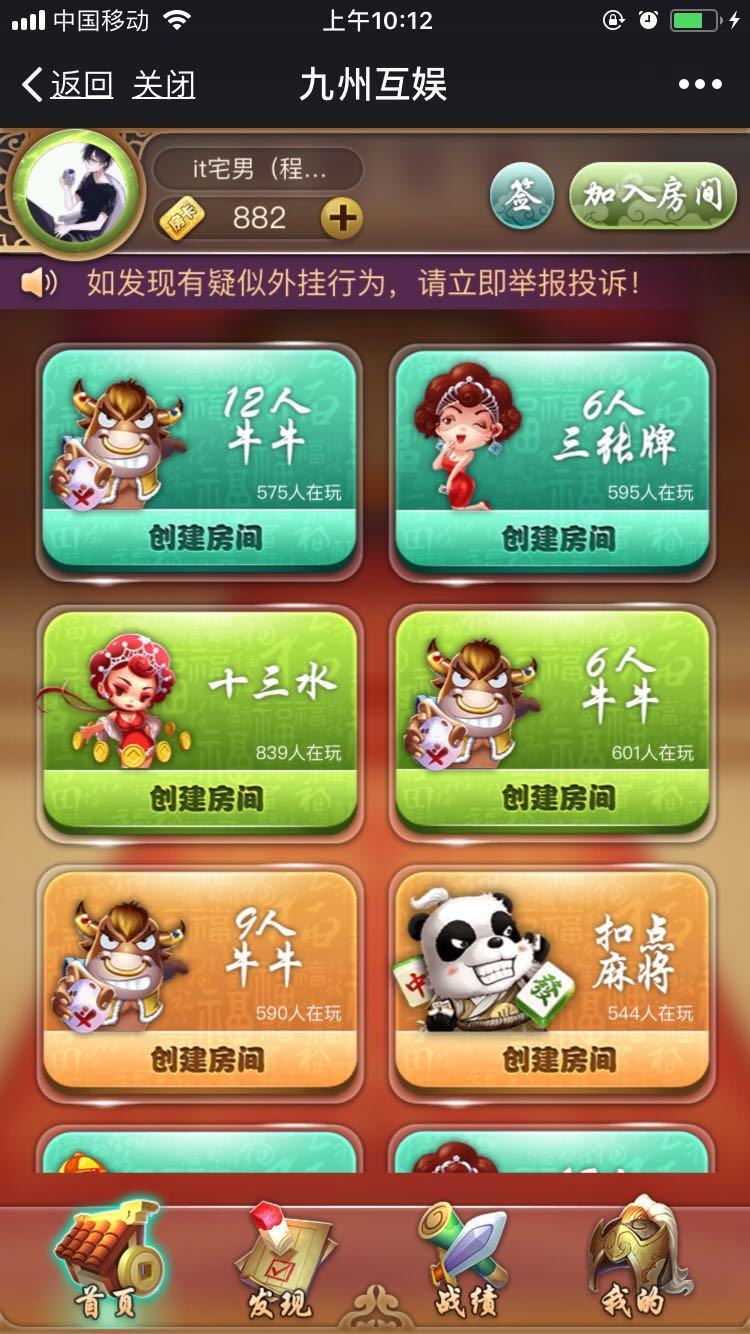The image size is (750, 1334).
Task: Open the 签 daily sign-in
Action: click(x=521, y=195)
